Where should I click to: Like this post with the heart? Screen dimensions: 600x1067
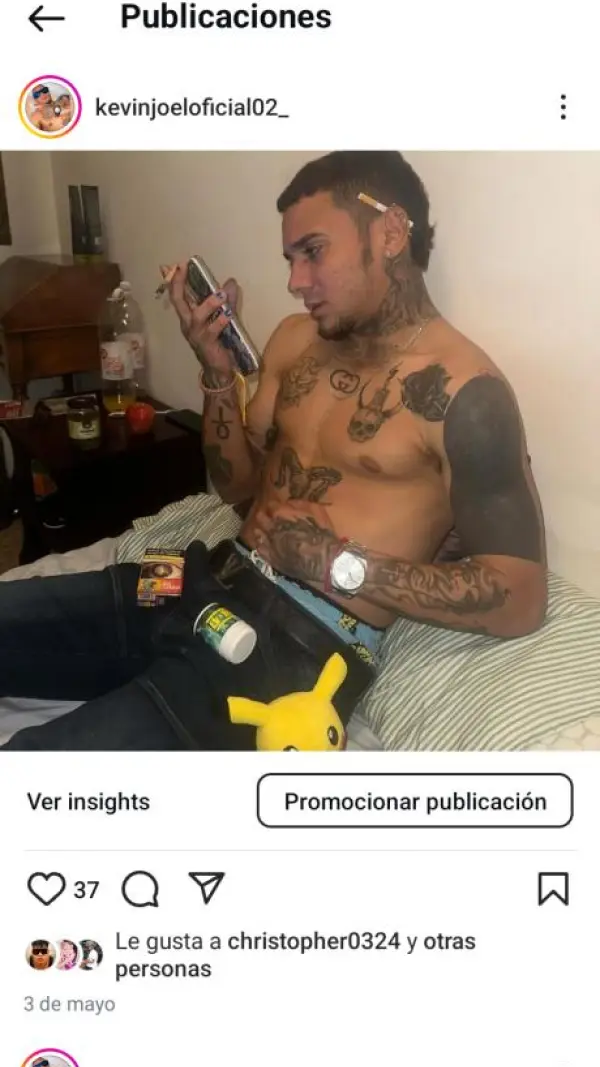pyautogui.click(x=46, y=888)
